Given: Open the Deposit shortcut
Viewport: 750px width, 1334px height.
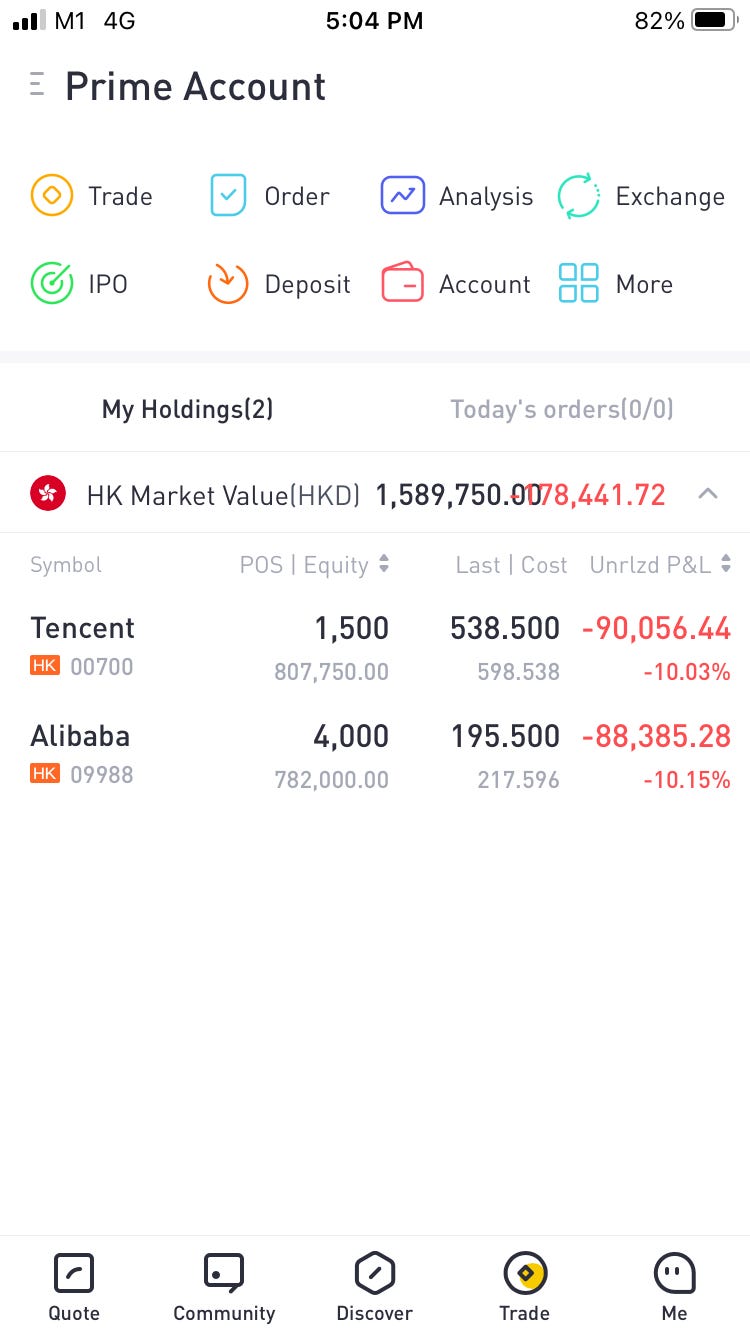Looking at the screenshot, I should pyautogui.click(x=279, y=284).
